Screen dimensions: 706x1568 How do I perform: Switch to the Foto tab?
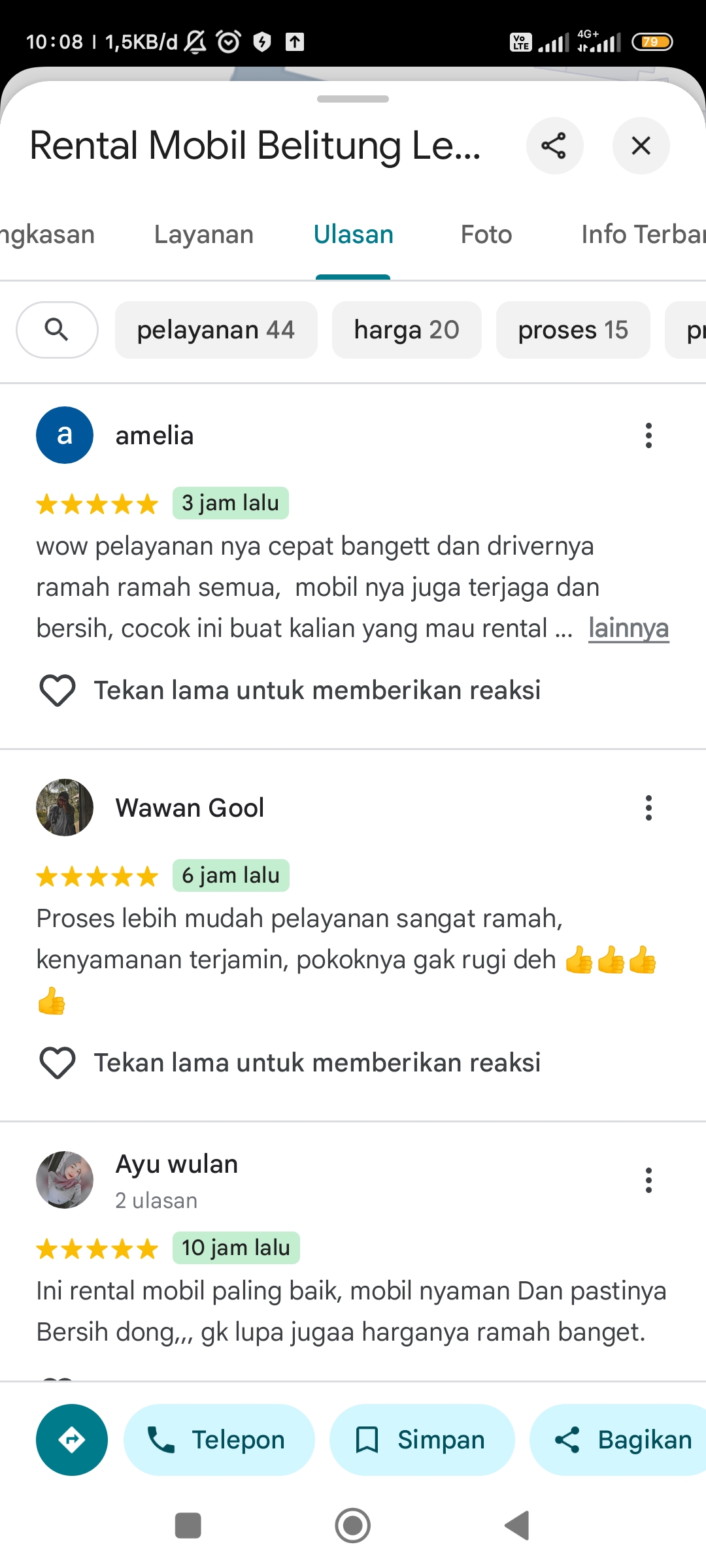[x=486, y=235]
